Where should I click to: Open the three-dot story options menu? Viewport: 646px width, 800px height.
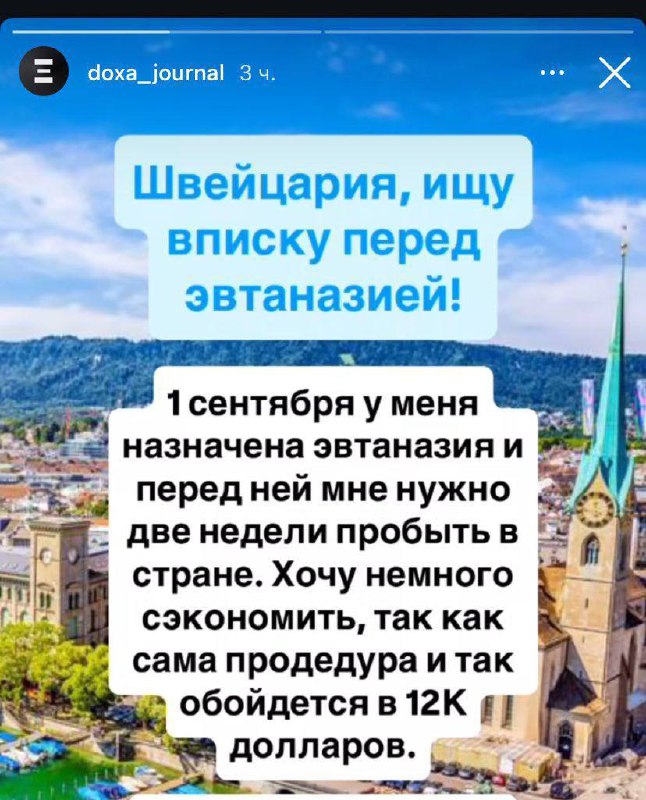[551, 73]
